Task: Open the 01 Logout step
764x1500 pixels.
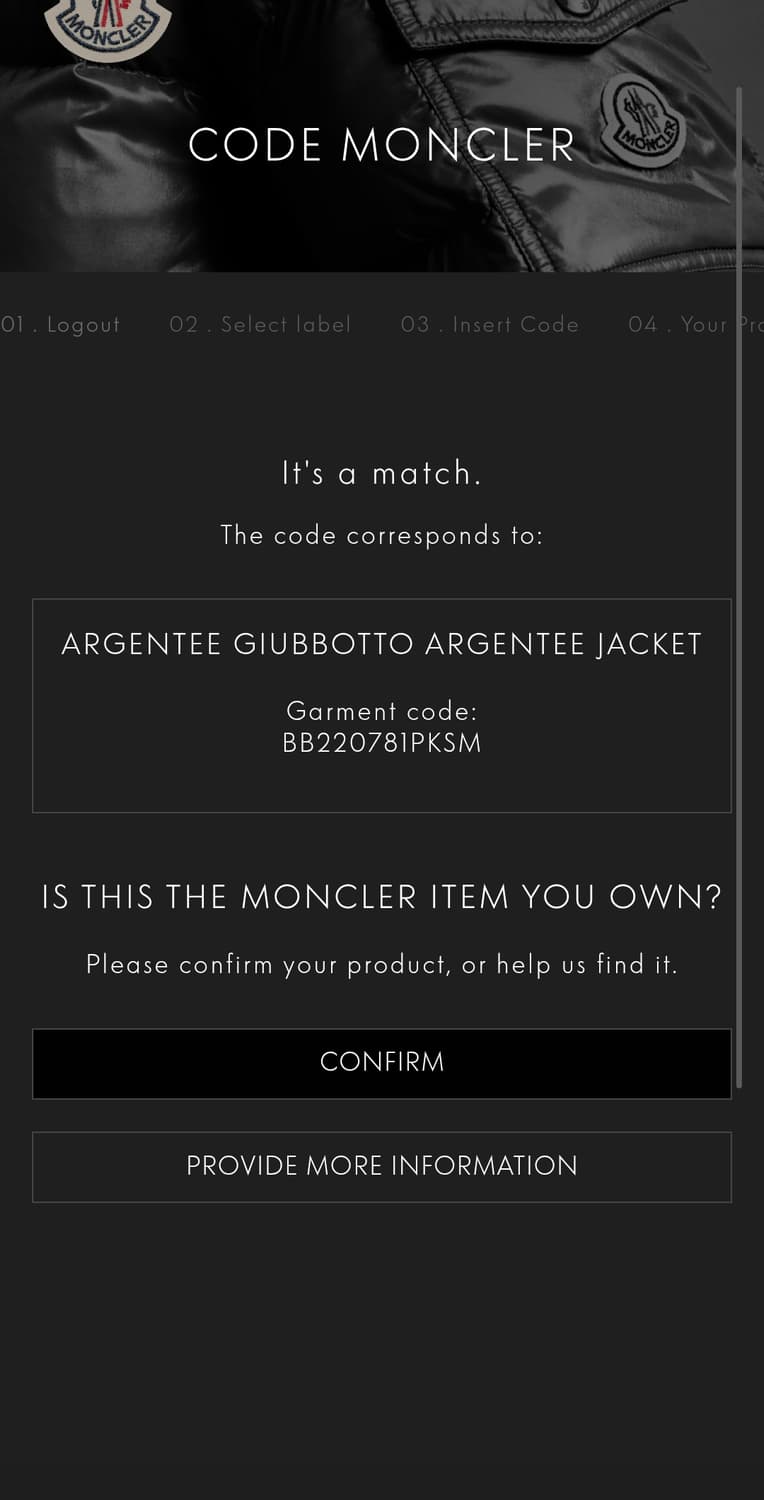Action: 60,324
